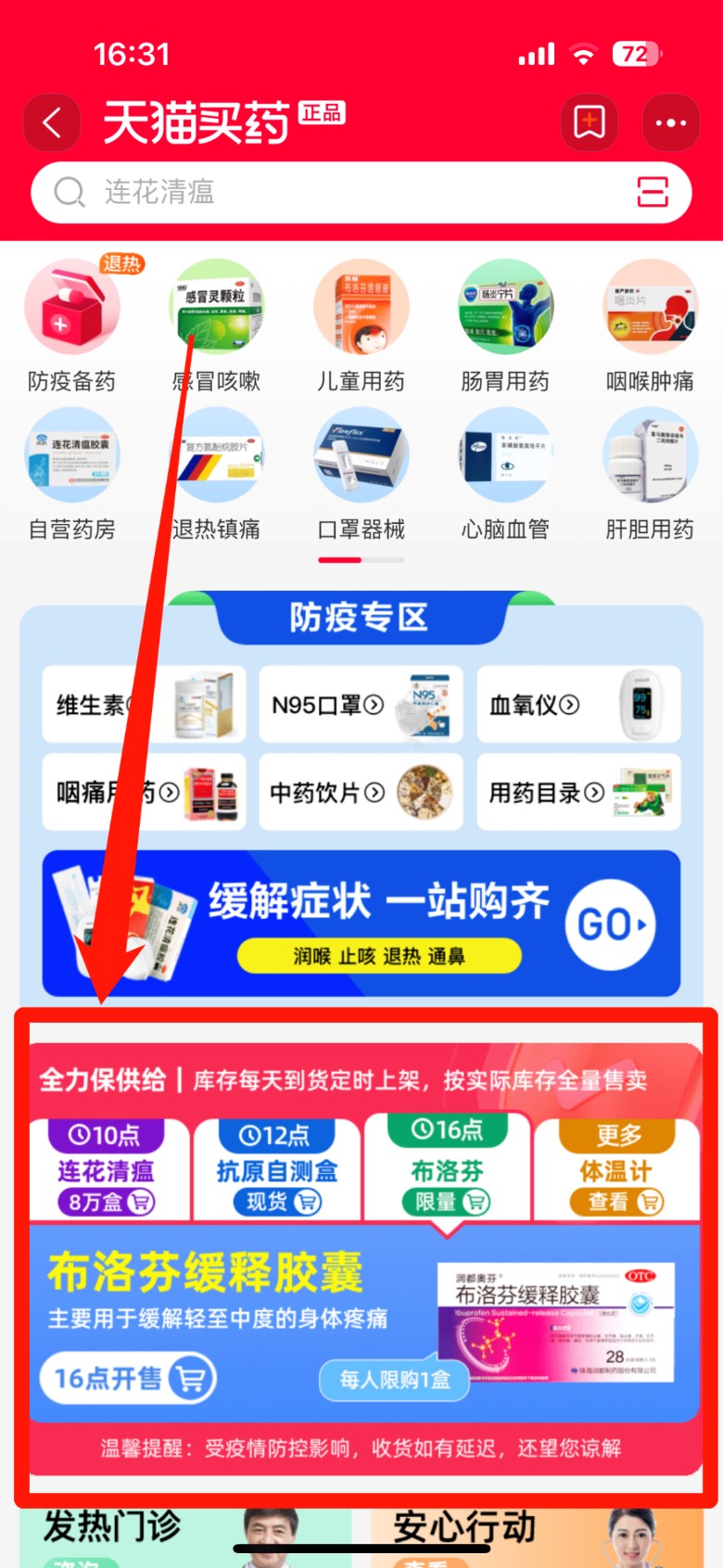Open the scan icon in search bar

(653, 193)
